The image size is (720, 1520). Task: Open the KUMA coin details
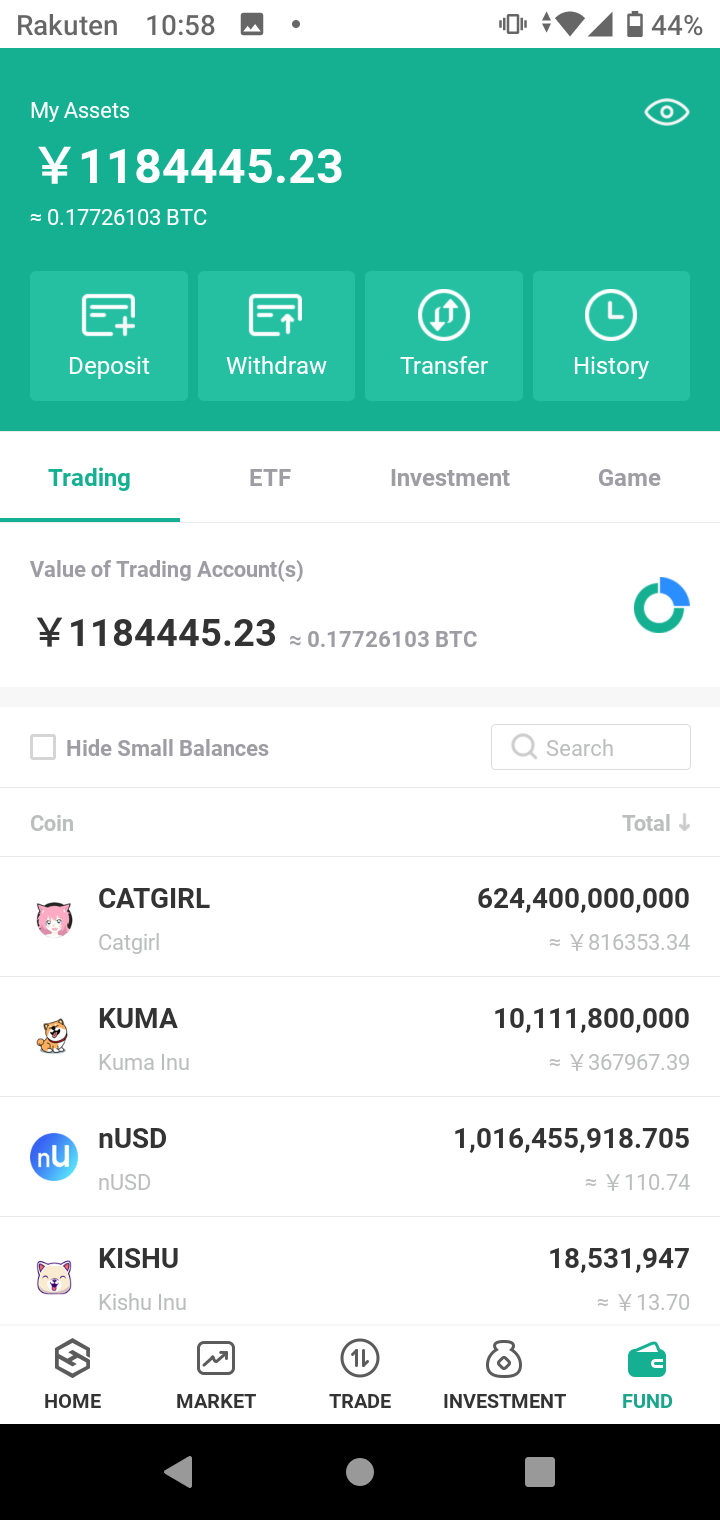(x=360, y=1037)
